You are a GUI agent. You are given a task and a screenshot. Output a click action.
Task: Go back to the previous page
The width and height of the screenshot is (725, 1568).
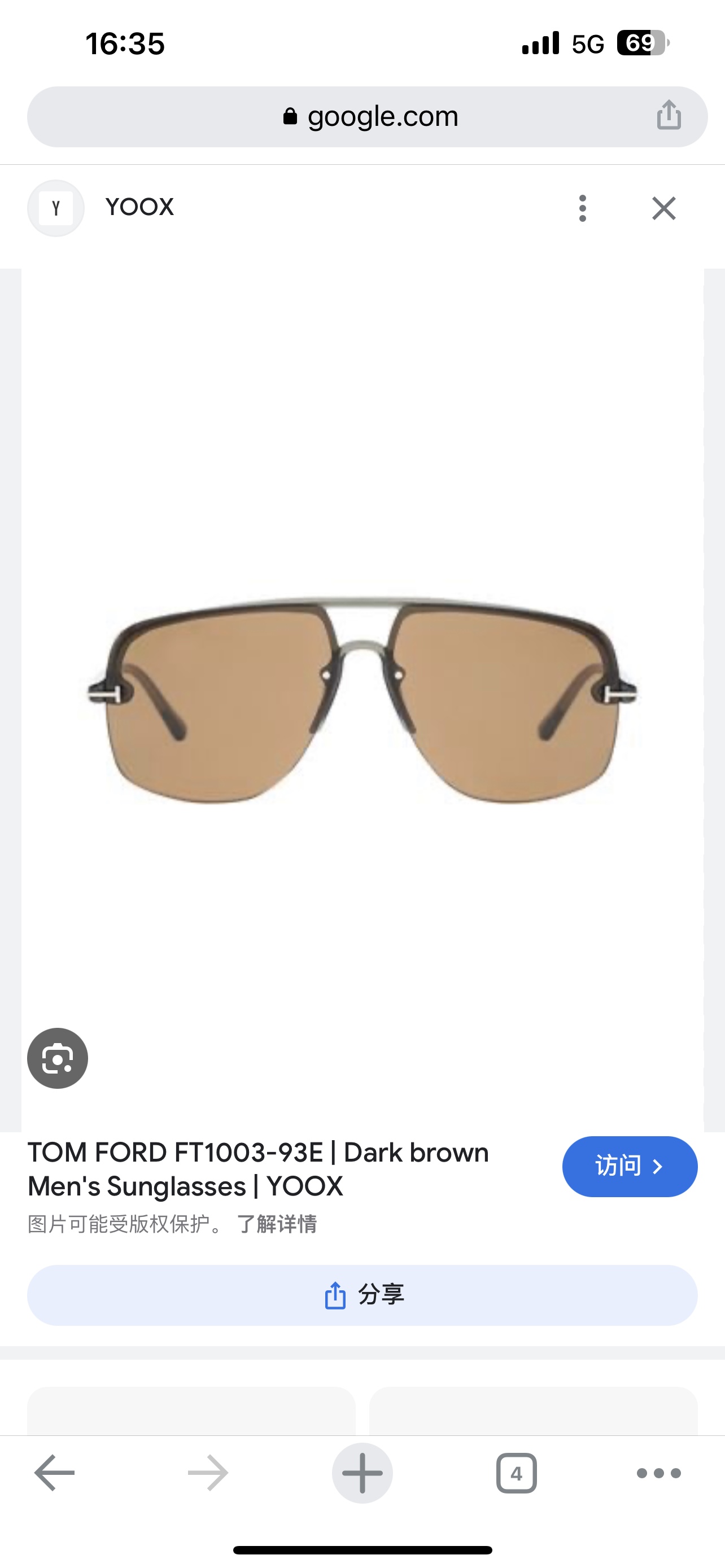click(x=55, y=1473)
